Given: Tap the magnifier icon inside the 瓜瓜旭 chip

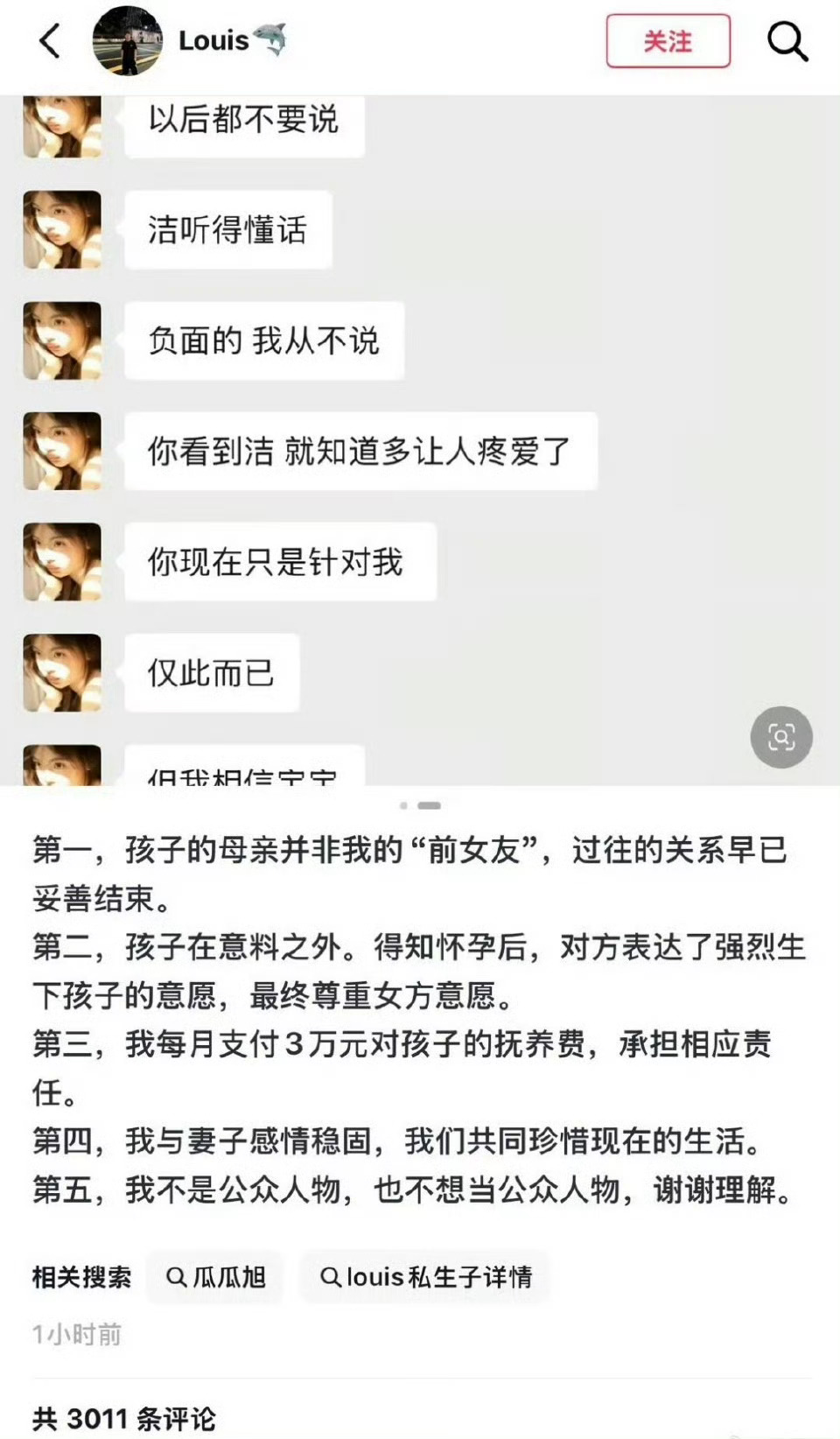Looking at the screenshot, I should pyautogui.click(x=178, y=1278).
